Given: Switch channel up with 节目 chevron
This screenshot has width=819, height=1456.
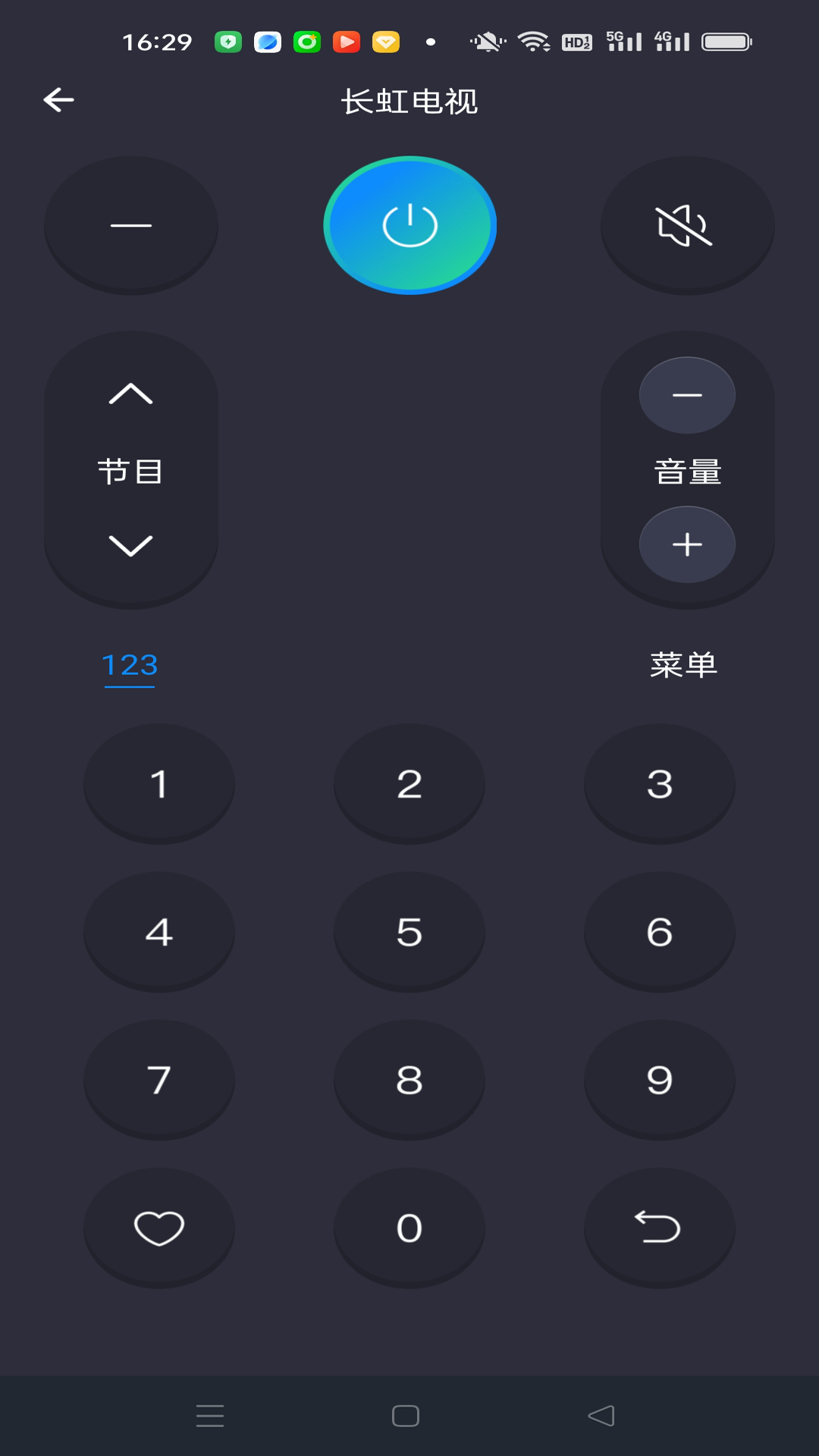Looking at the screenshot, I should 130,395.
